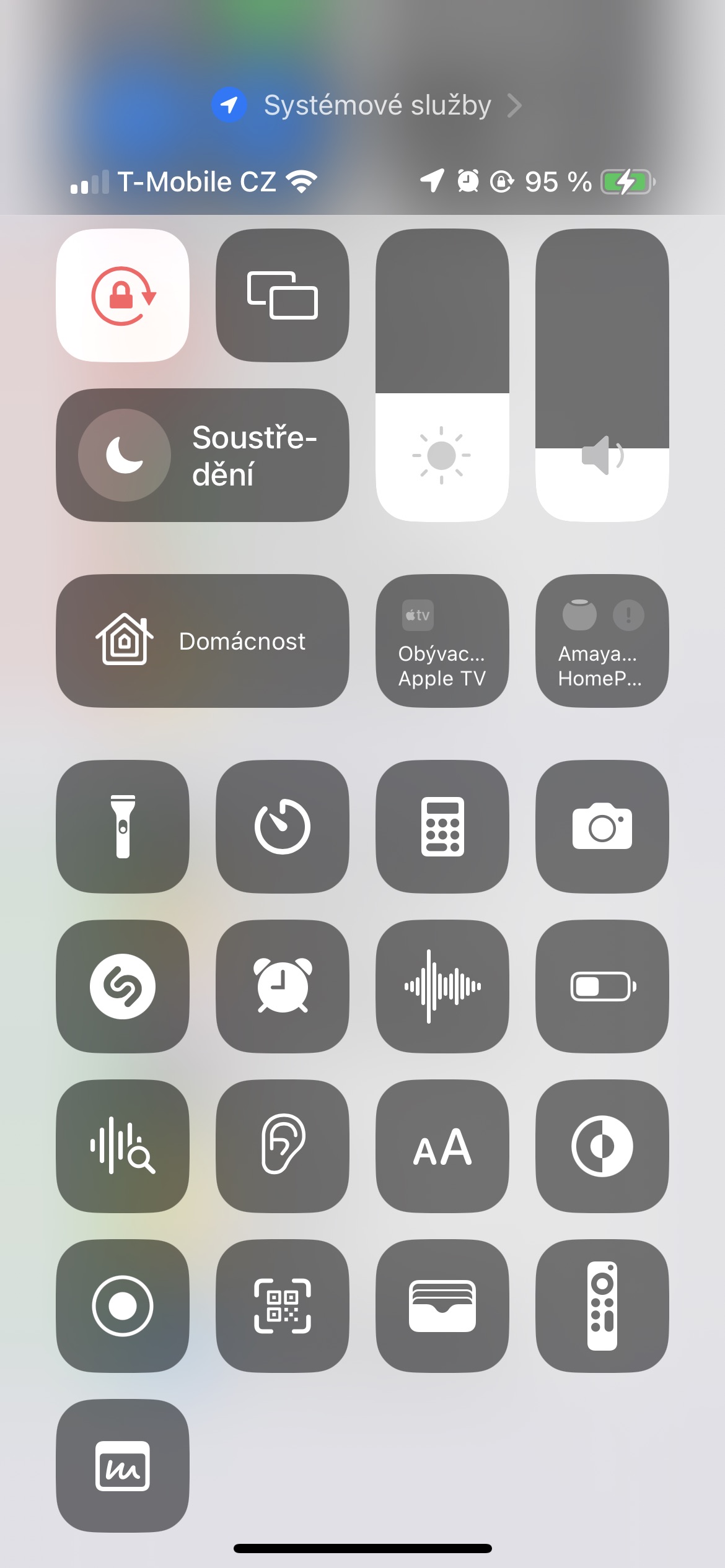Start Shazam music recognition
This screenshot has height=1568, width=725.
tap(123, 987)
